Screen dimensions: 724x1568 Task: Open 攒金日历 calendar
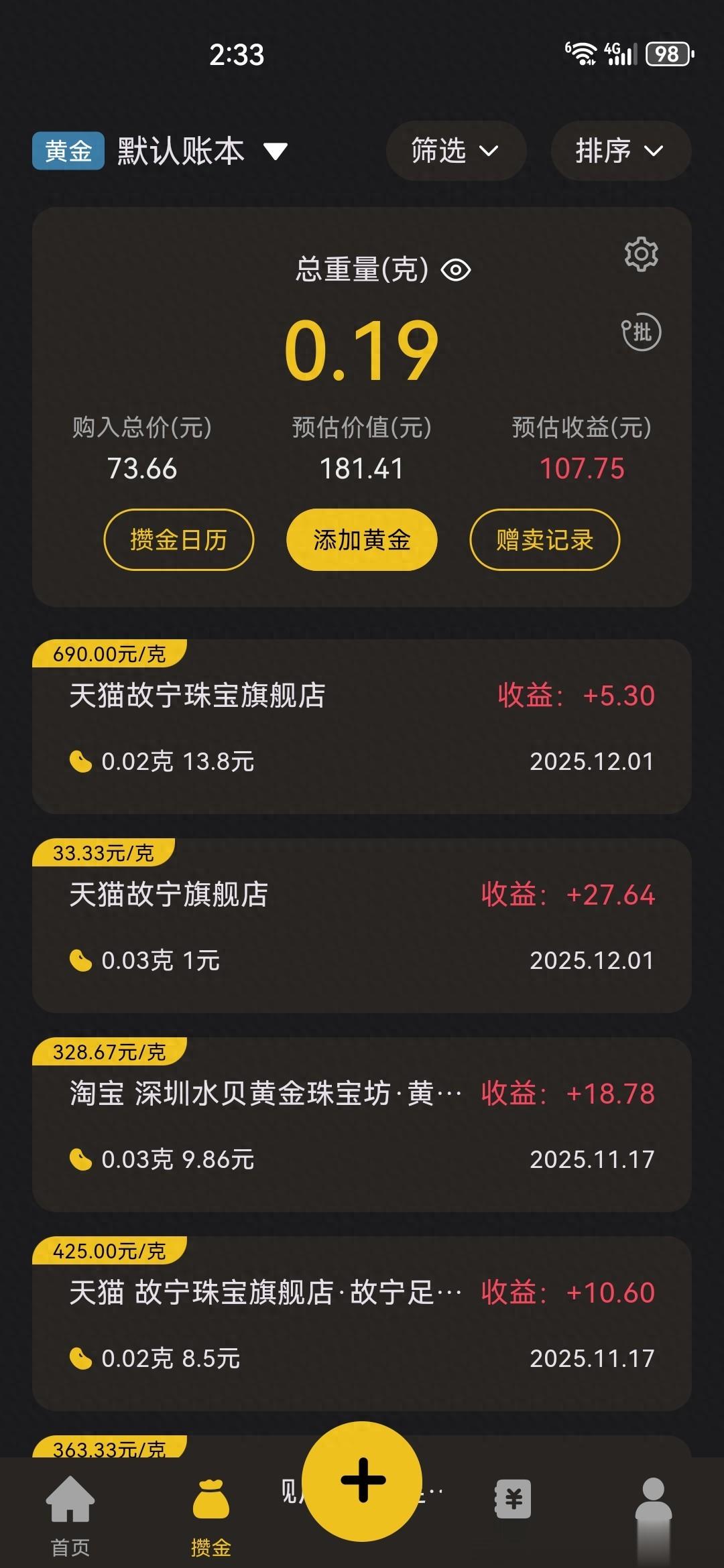(x=179, y=539)
